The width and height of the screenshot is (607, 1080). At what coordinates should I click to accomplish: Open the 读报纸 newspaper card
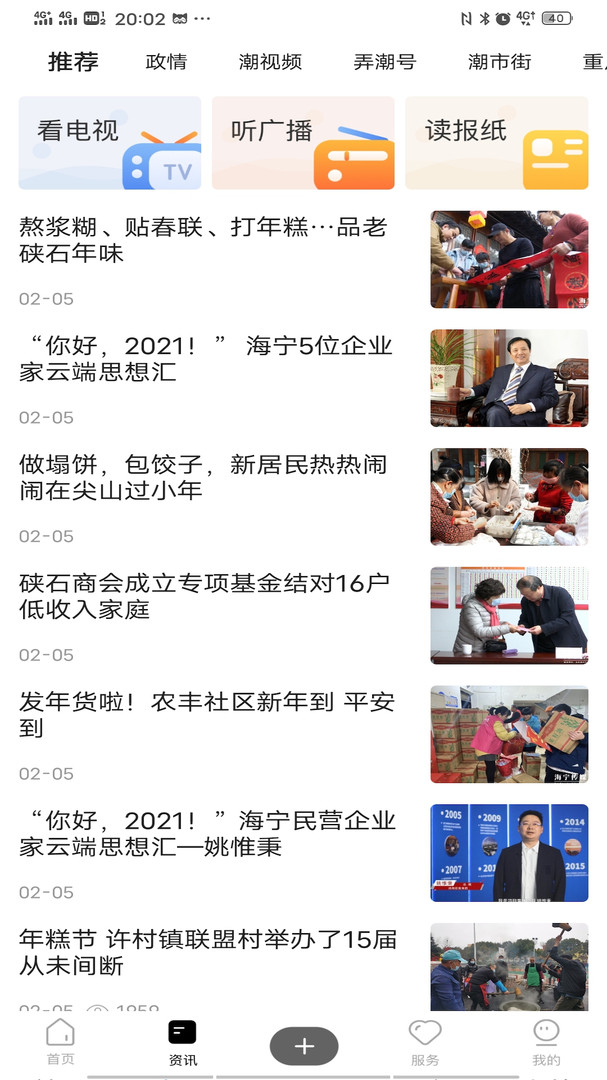(496, 143)
